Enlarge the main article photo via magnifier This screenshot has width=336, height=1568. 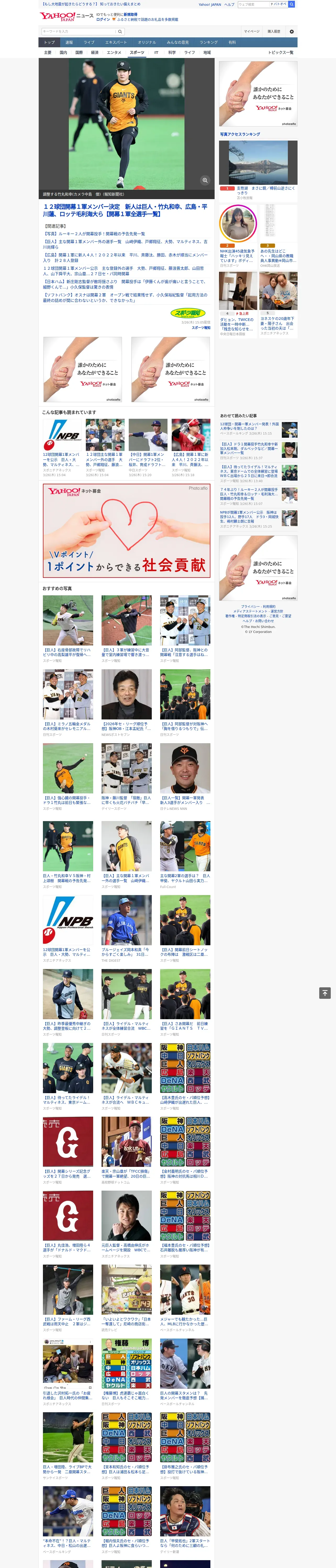tap(205, 180)
